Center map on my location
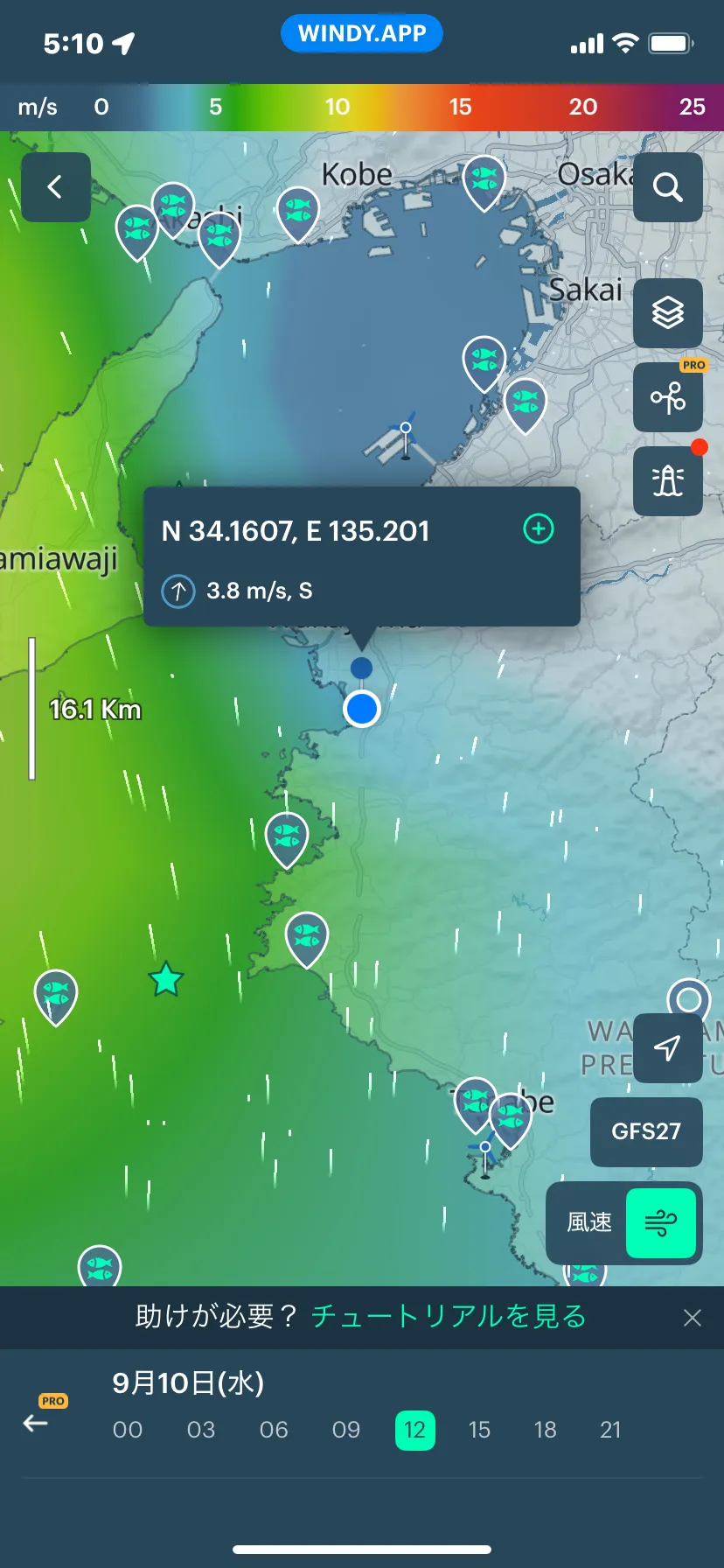 [x=667, y=1047]
